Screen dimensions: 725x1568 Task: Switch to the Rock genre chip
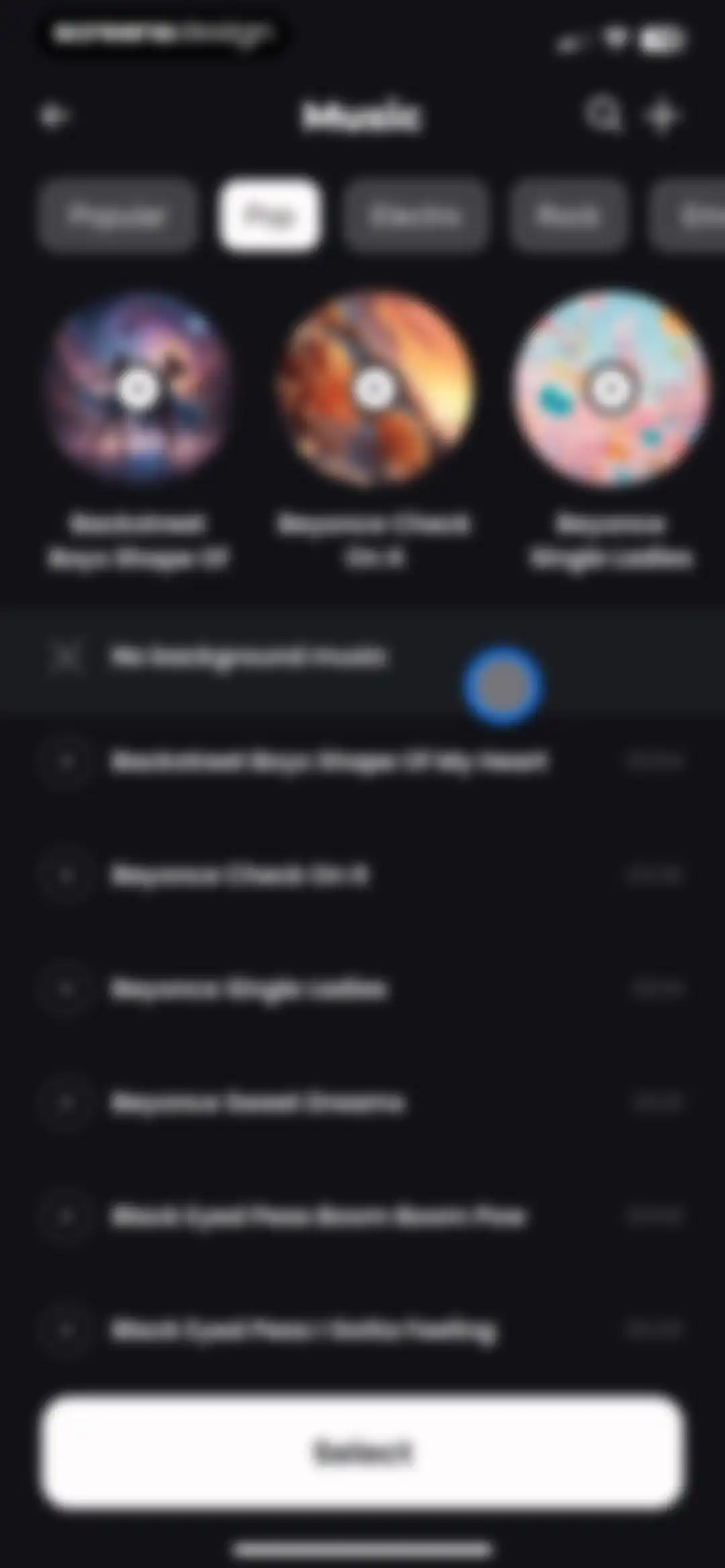568,215
